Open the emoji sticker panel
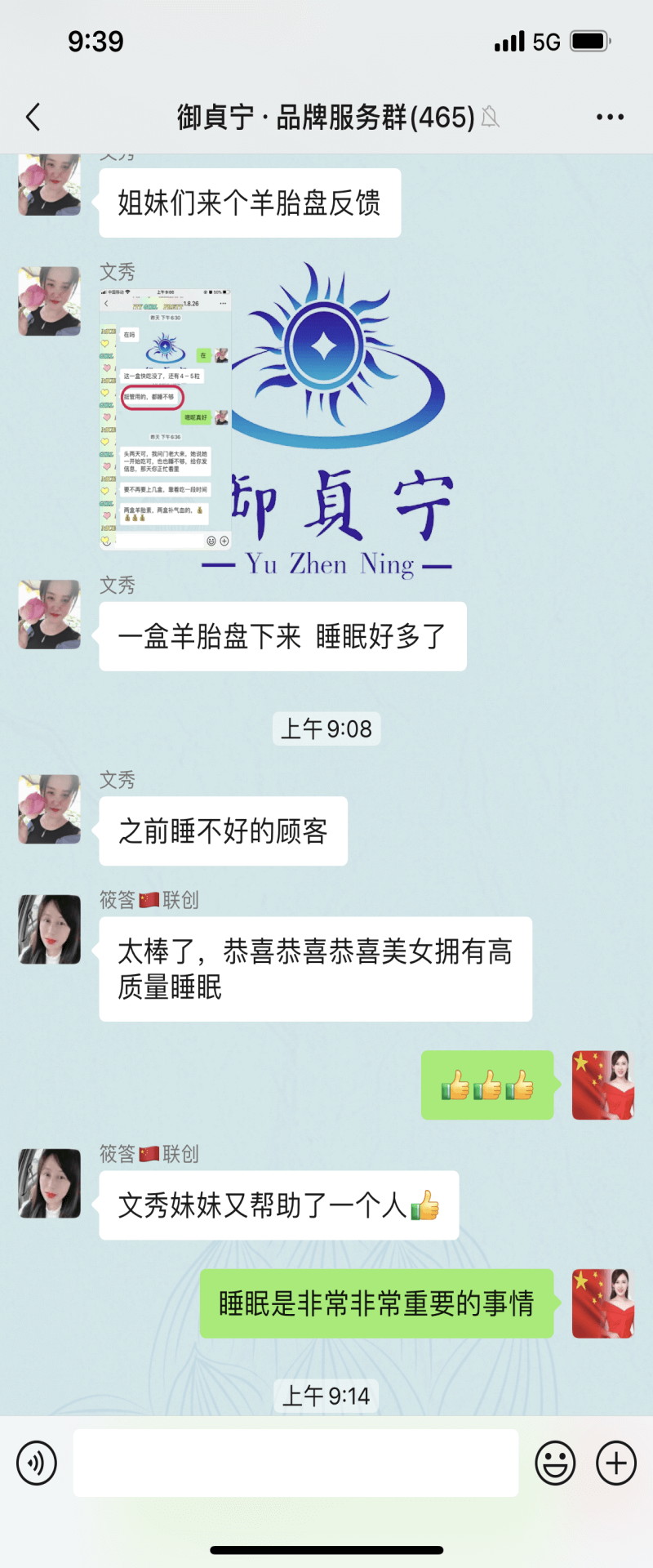Screen dimensions: 653x1568 (x=555, y=1463)
